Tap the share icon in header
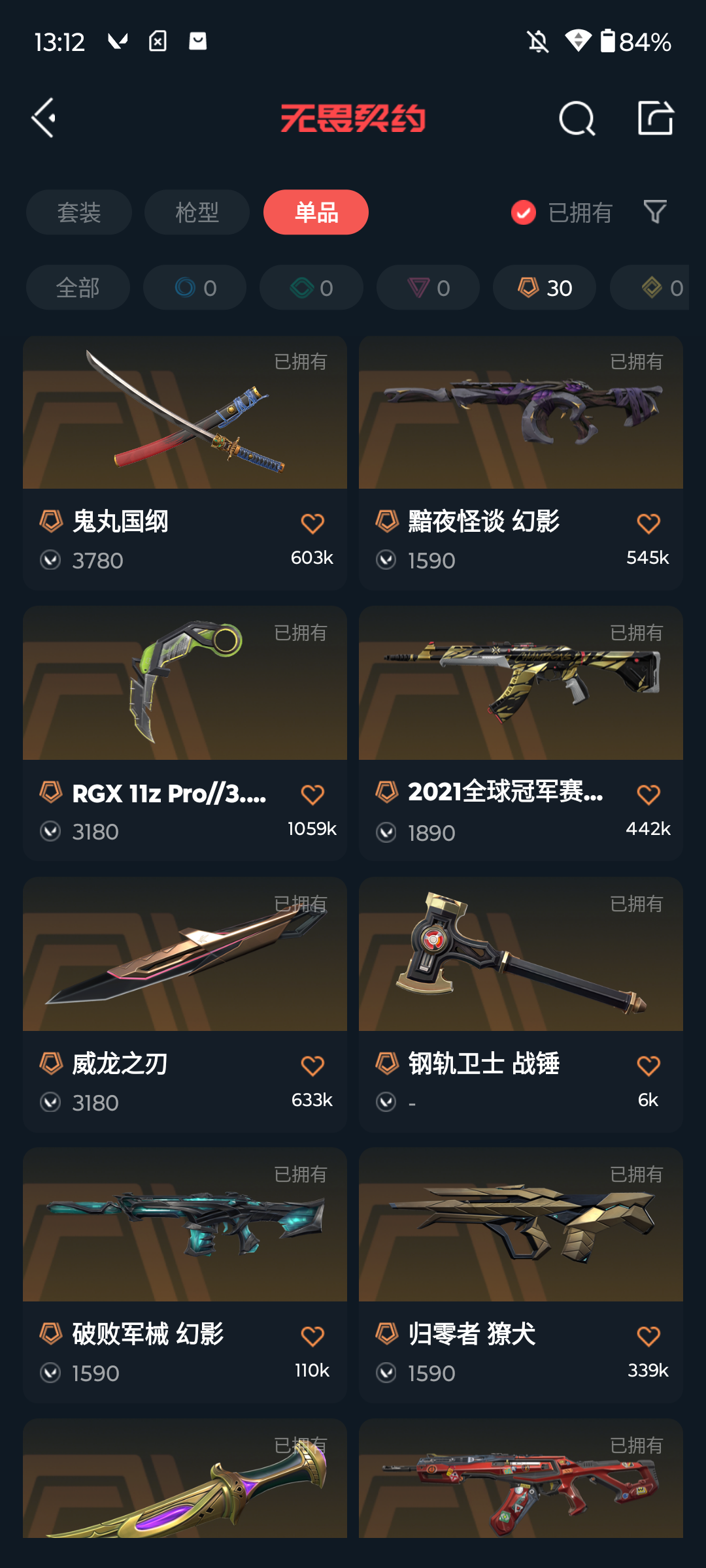This screenshot has height=1568, width=706. click(x=656, y=118)
